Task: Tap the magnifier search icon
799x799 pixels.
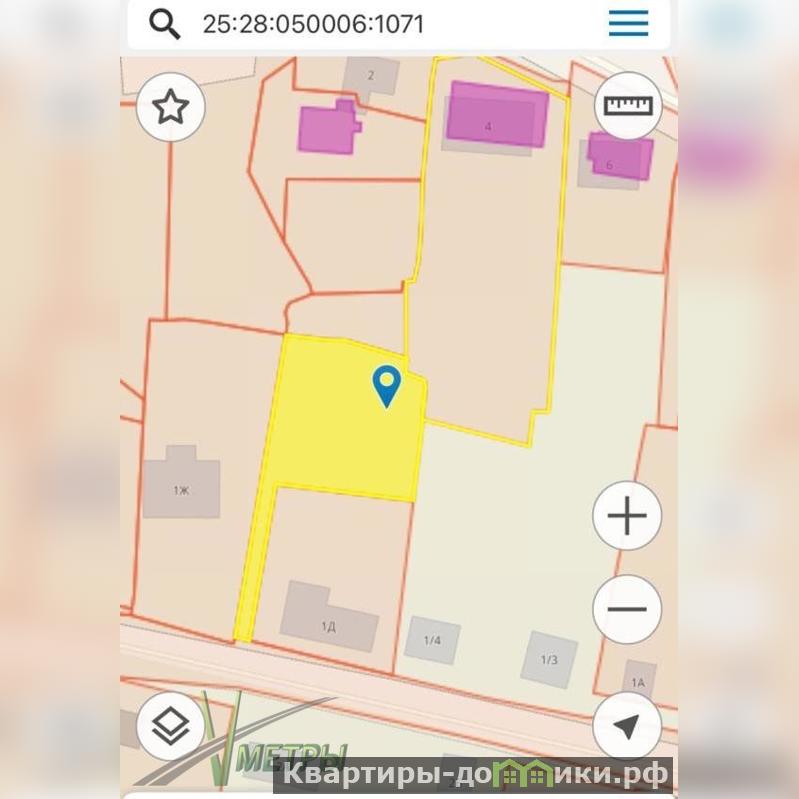Action: pyautogui.click(x=165, y=24)
